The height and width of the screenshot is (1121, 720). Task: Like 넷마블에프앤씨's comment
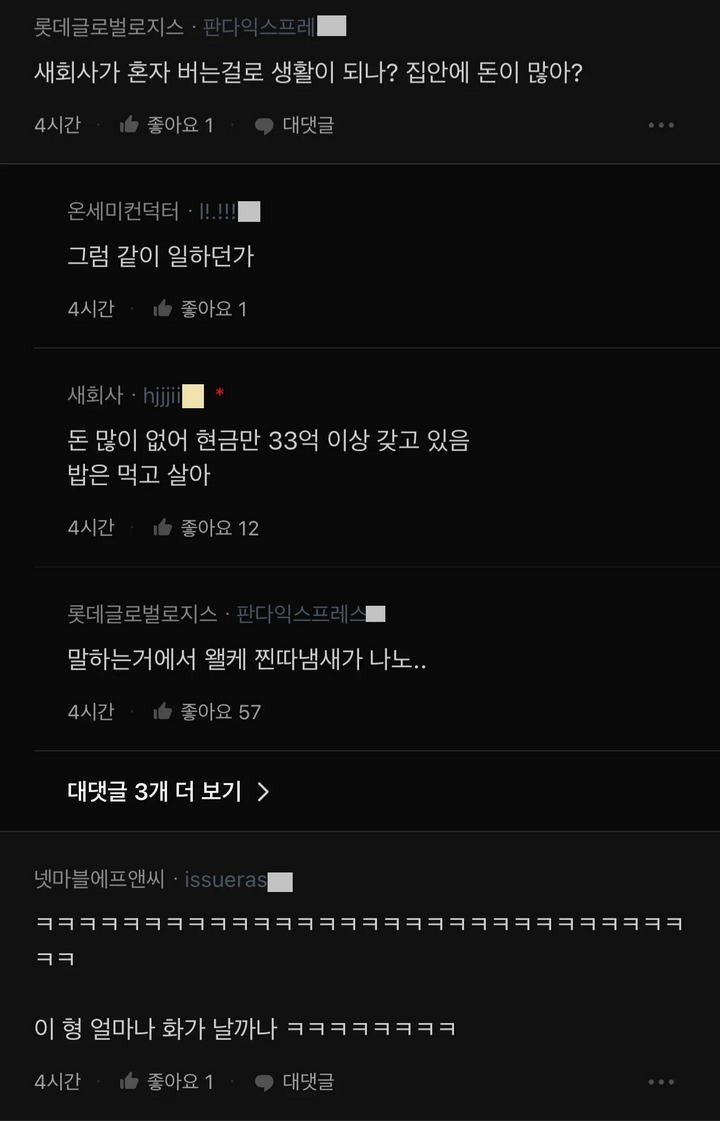pyautogui.click(x=166, y=1081)
